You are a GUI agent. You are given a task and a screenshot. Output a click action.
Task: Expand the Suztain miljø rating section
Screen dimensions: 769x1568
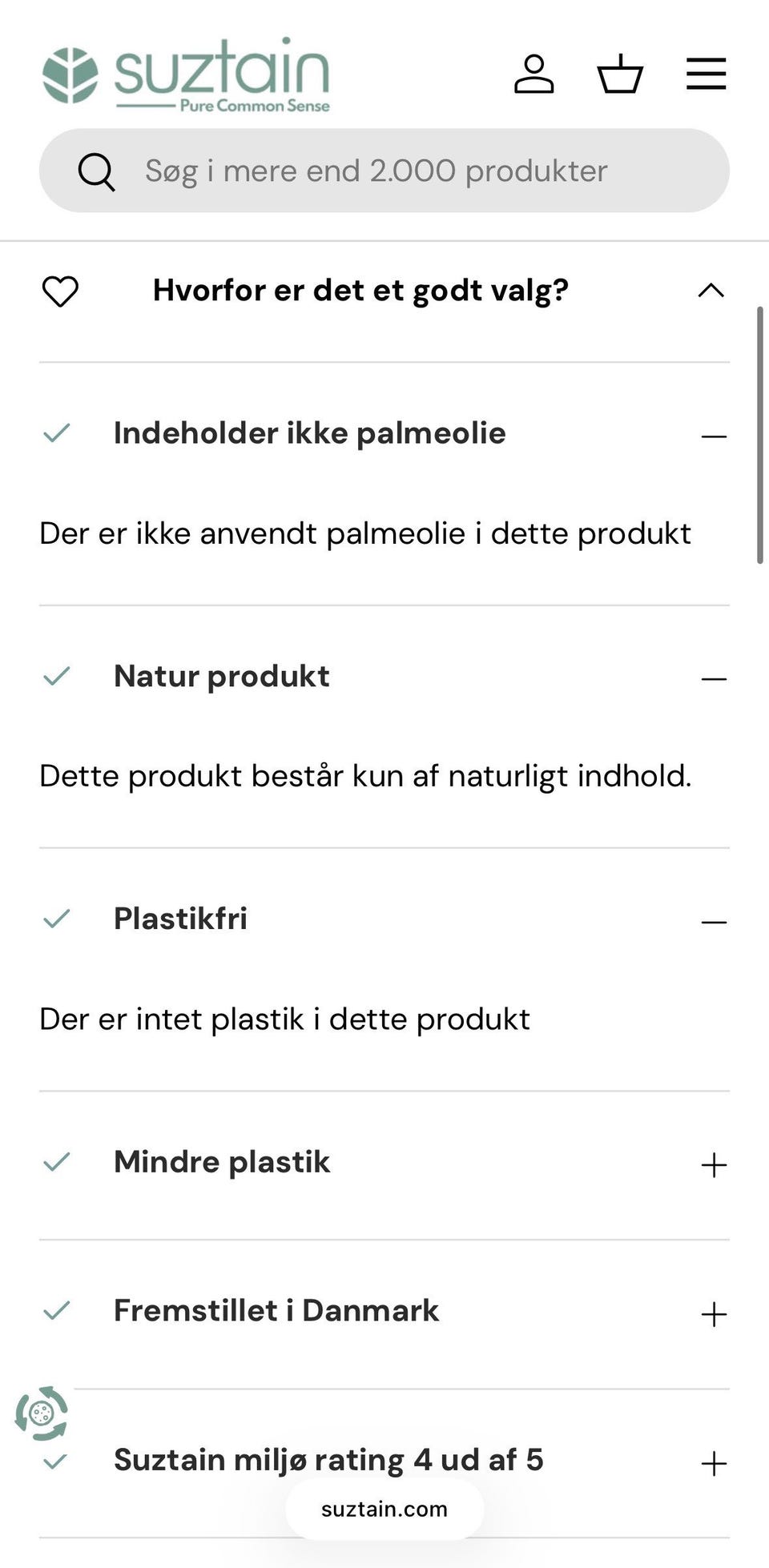click(713, 1463)
